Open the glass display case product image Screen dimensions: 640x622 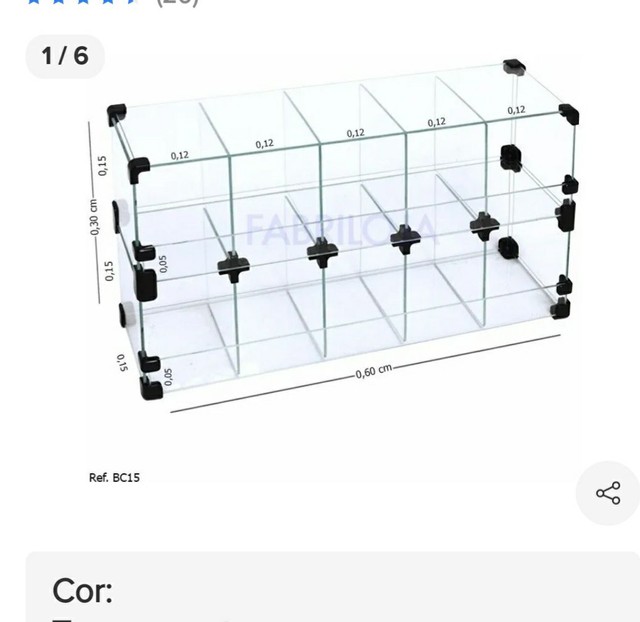[340, 240]
